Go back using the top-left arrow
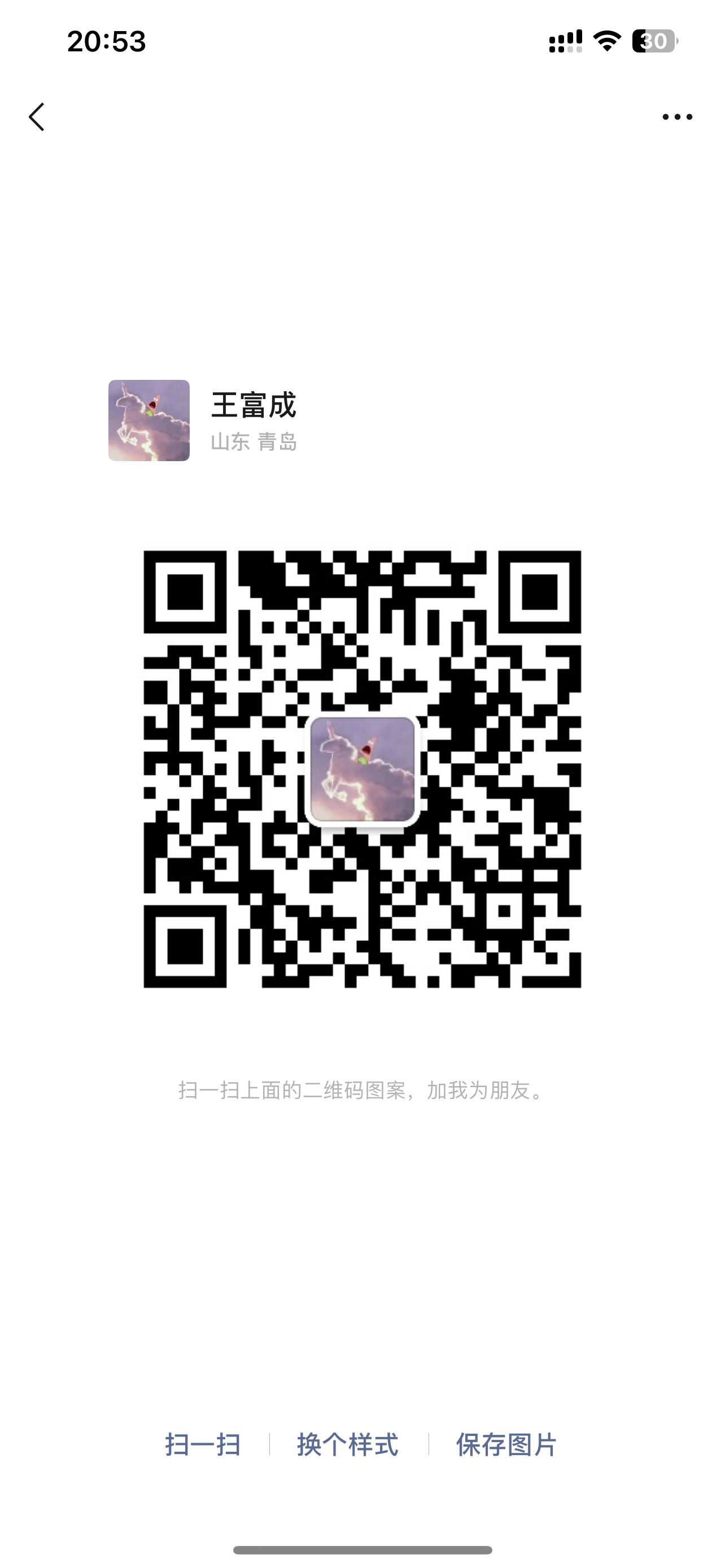Viewport: 725px width, 1568px height. (x=37, y=117)
